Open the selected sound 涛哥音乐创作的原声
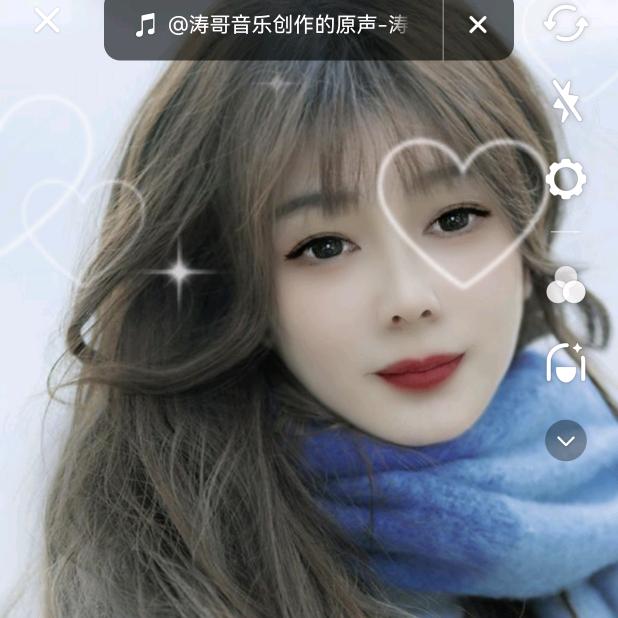This screenshot has width=618, height=618. 273,25
